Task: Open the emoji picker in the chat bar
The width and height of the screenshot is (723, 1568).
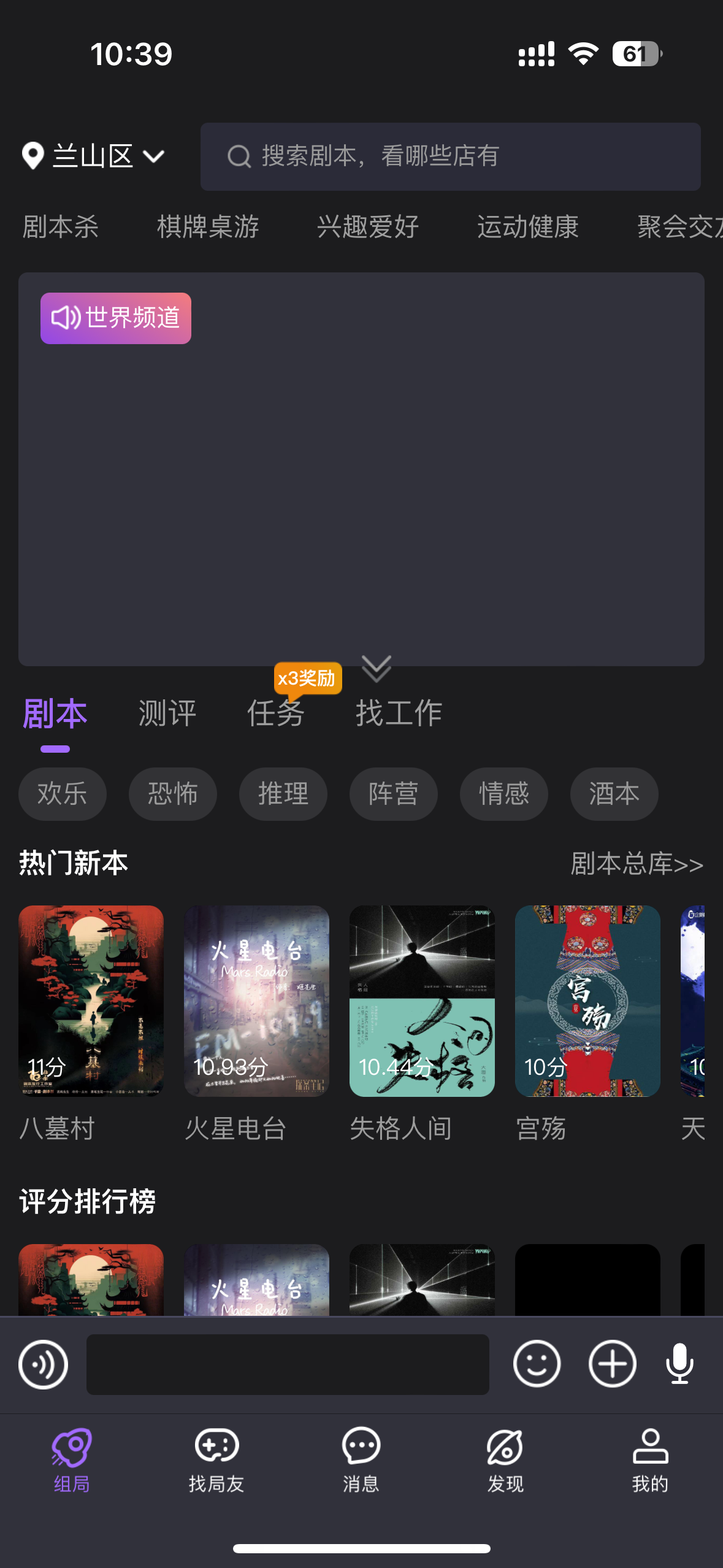Action: click(537, 1364)
